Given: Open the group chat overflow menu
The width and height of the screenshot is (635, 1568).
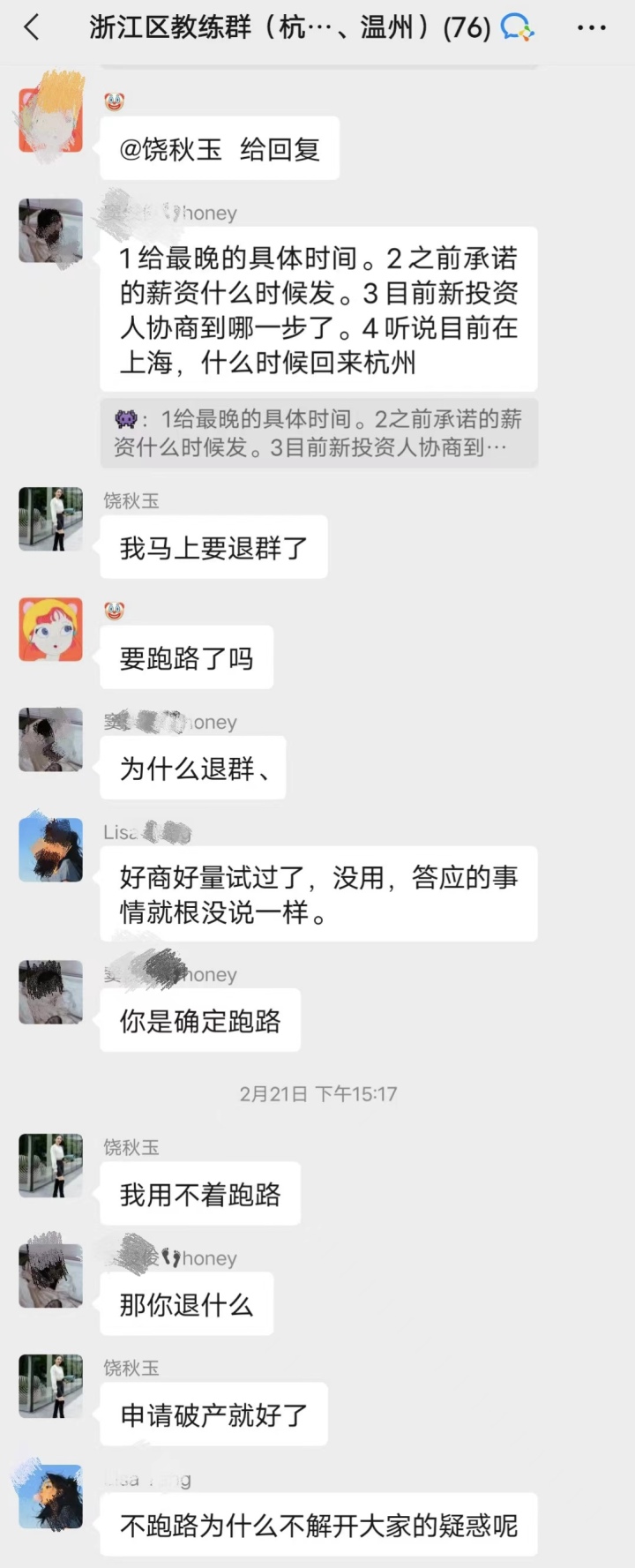Looking at the screenshot, I should click(x=592, y=28).
